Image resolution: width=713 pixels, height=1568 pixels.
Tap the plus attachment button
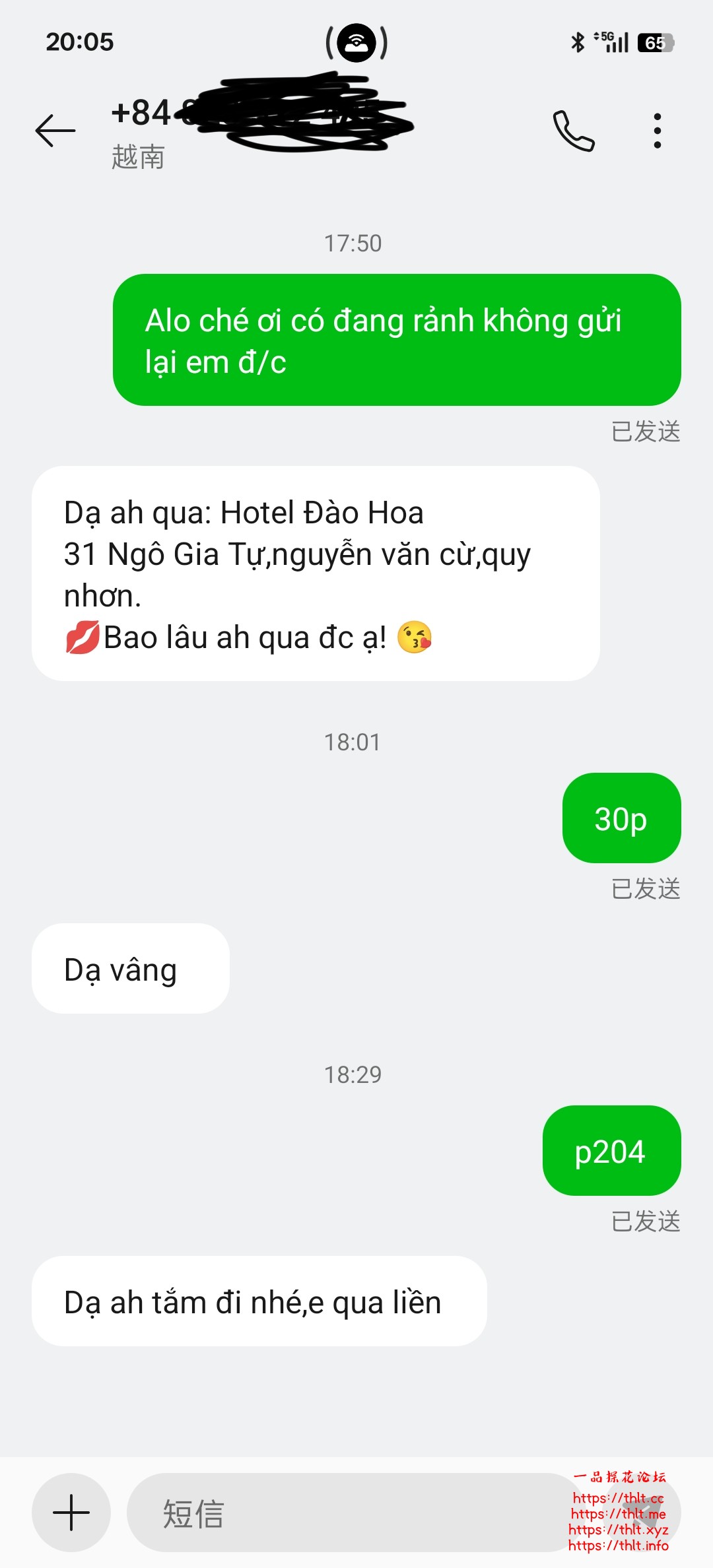click(x=71, y=1512)
